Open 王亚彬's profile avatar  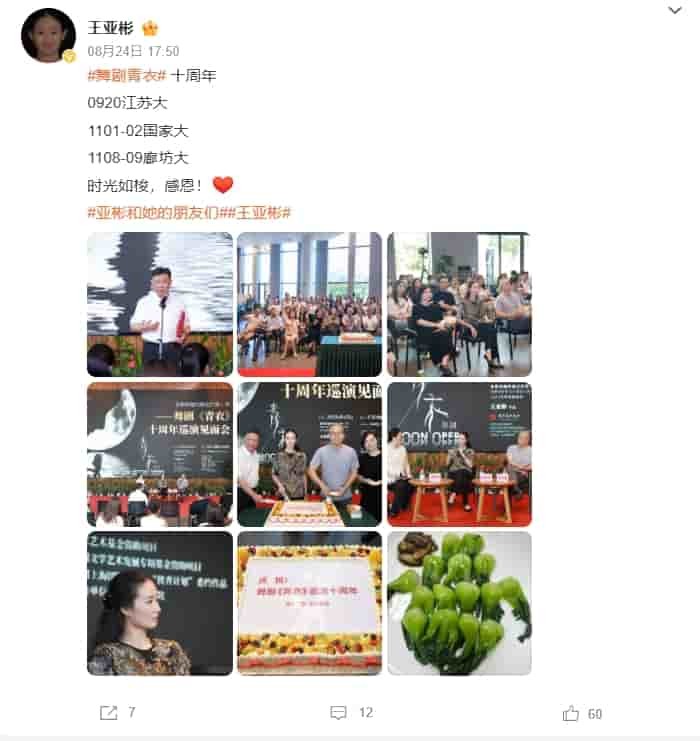click(x=48, y=36)
